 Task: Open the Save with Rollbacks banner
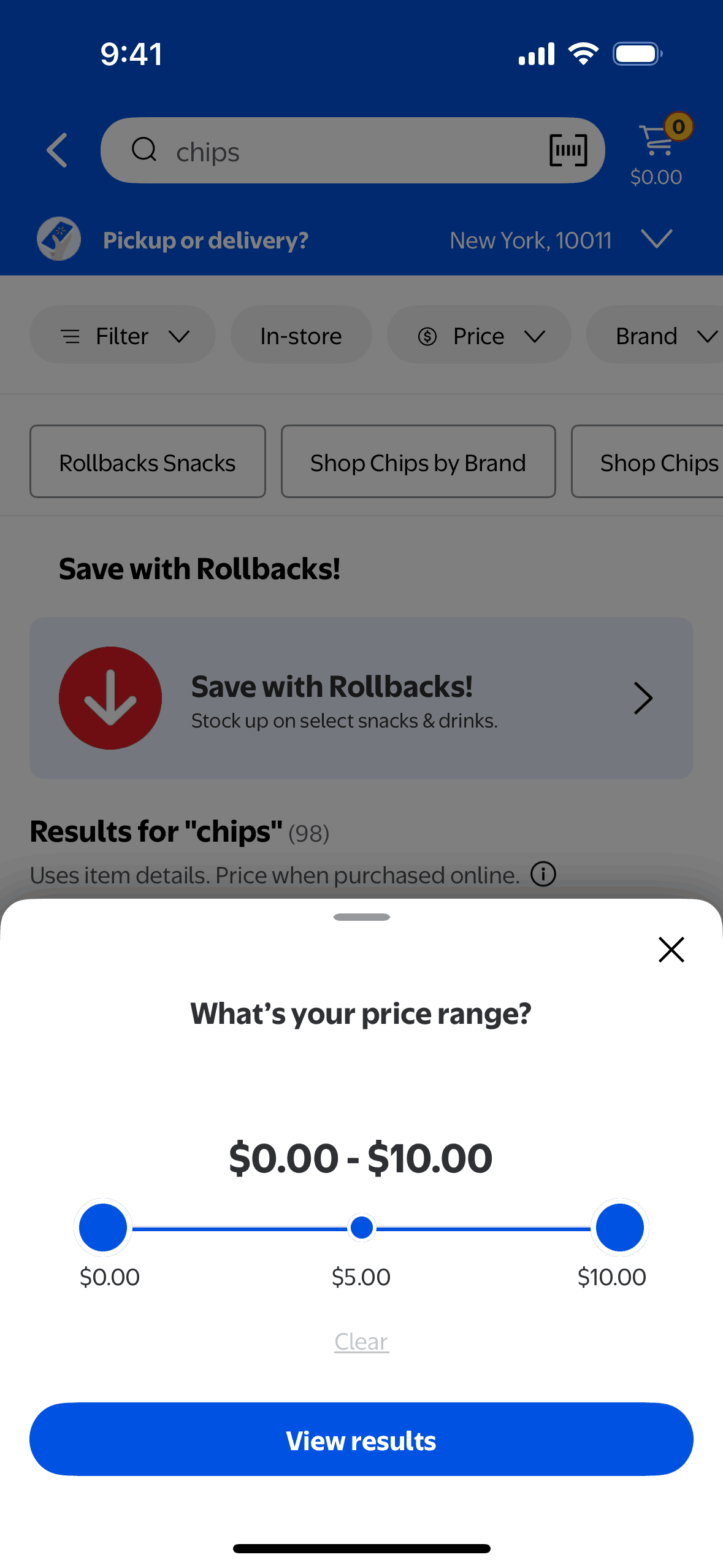(361, 698)
